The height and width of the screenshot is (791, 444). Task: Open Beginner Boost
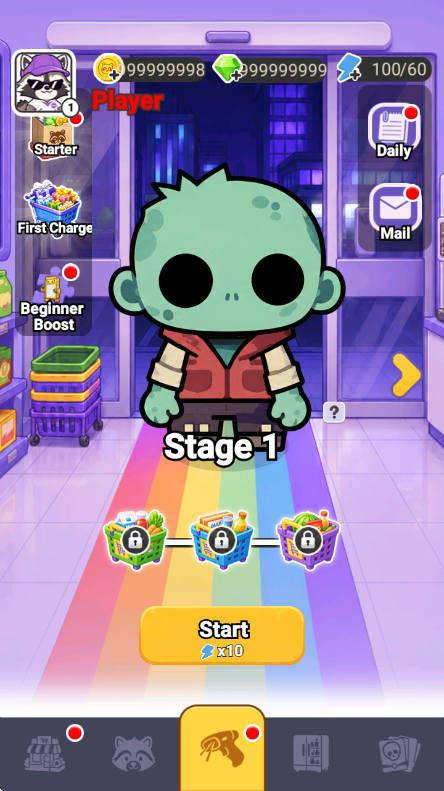52,298
